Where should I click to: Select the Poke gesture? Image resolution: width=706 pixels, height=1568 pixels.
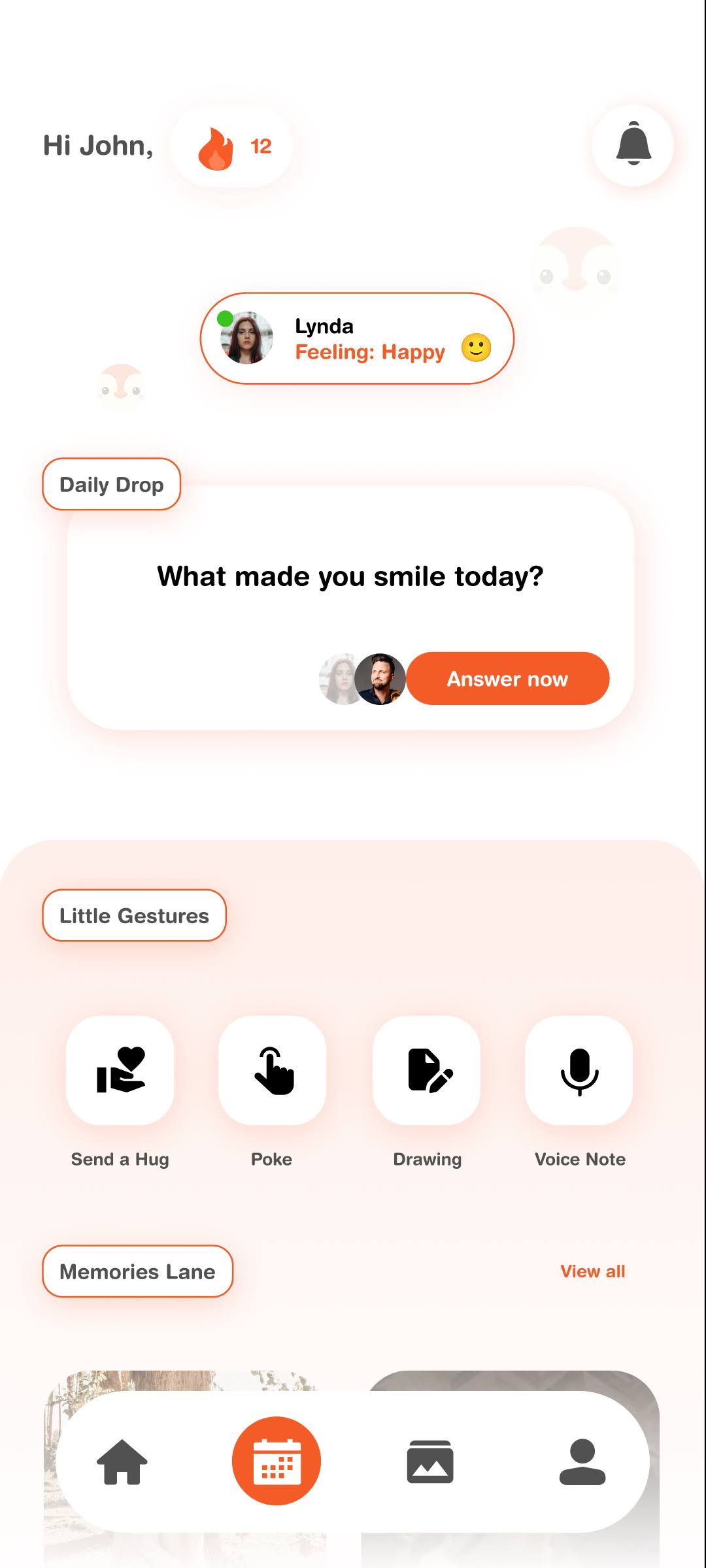272,1070
